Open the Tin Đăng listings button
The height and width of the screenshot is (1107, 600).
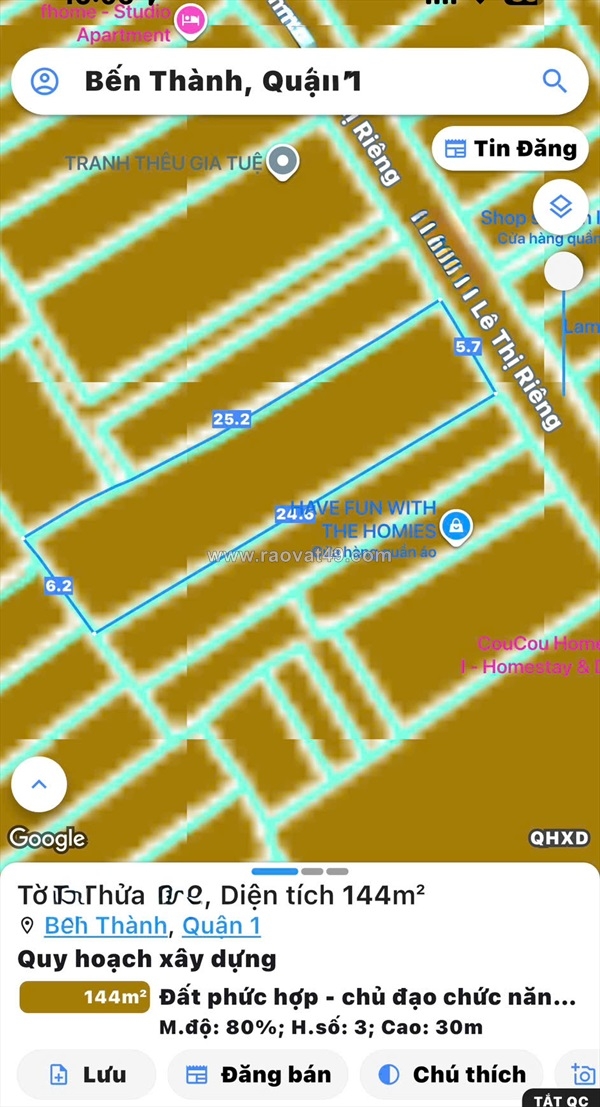(x=510, y=149)
